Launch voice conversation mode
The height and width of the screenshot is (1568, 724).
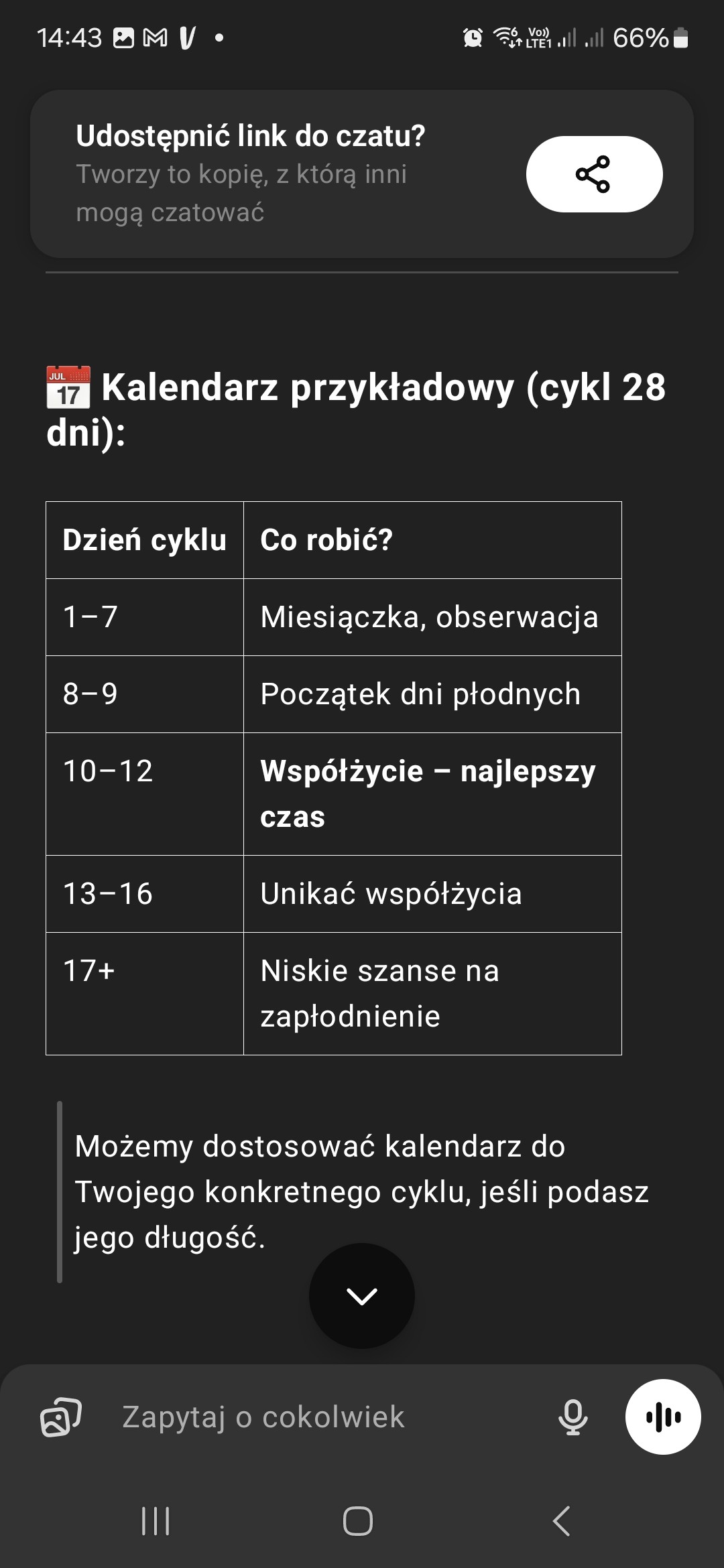point(663,1417)
